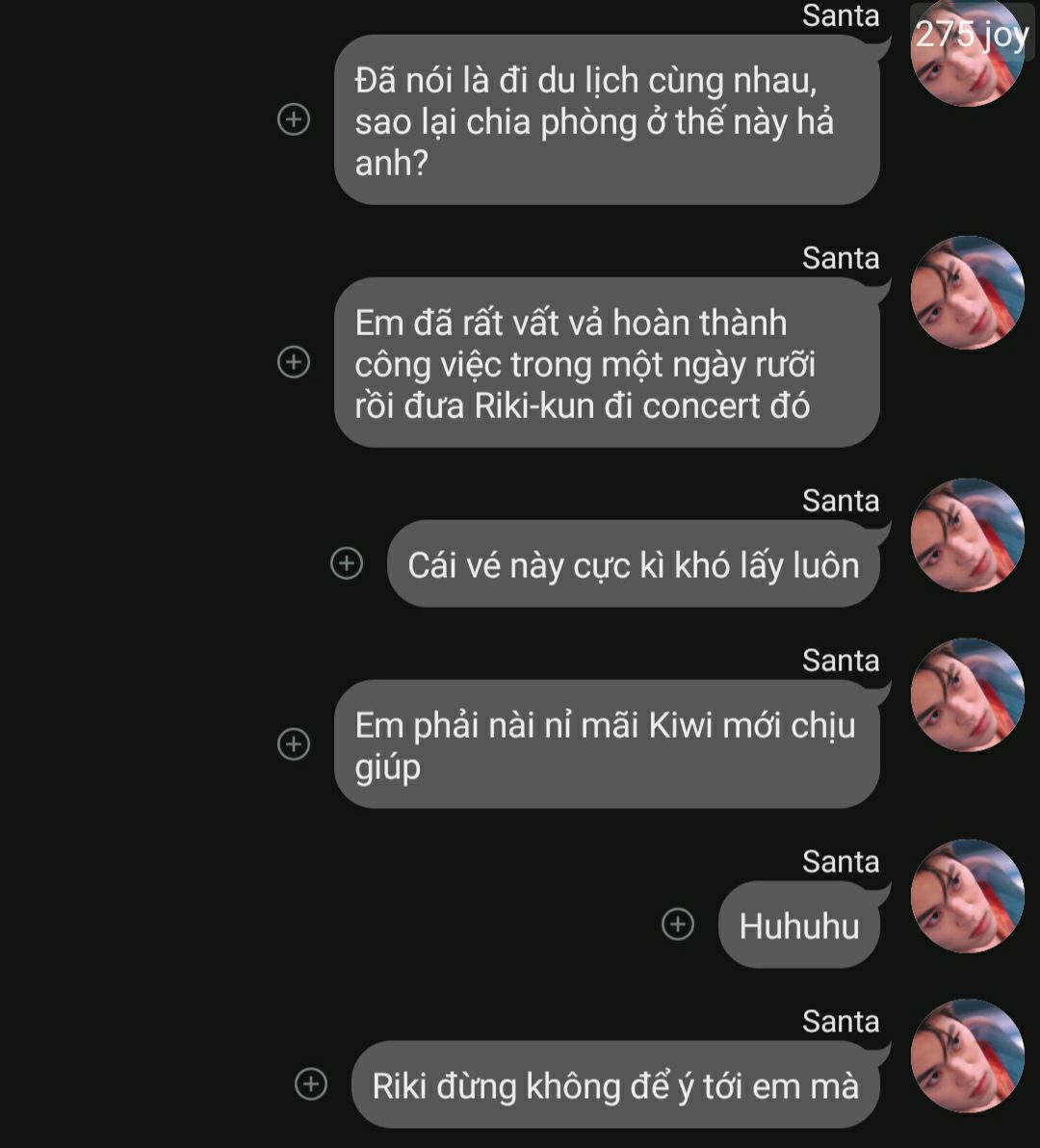Tap Santa's avatar beside "Riki đừng không để ý"
Image resolution: width=1040 pixels, height=1148 pixels.
pyautogui.click(x=967, y=1056)
